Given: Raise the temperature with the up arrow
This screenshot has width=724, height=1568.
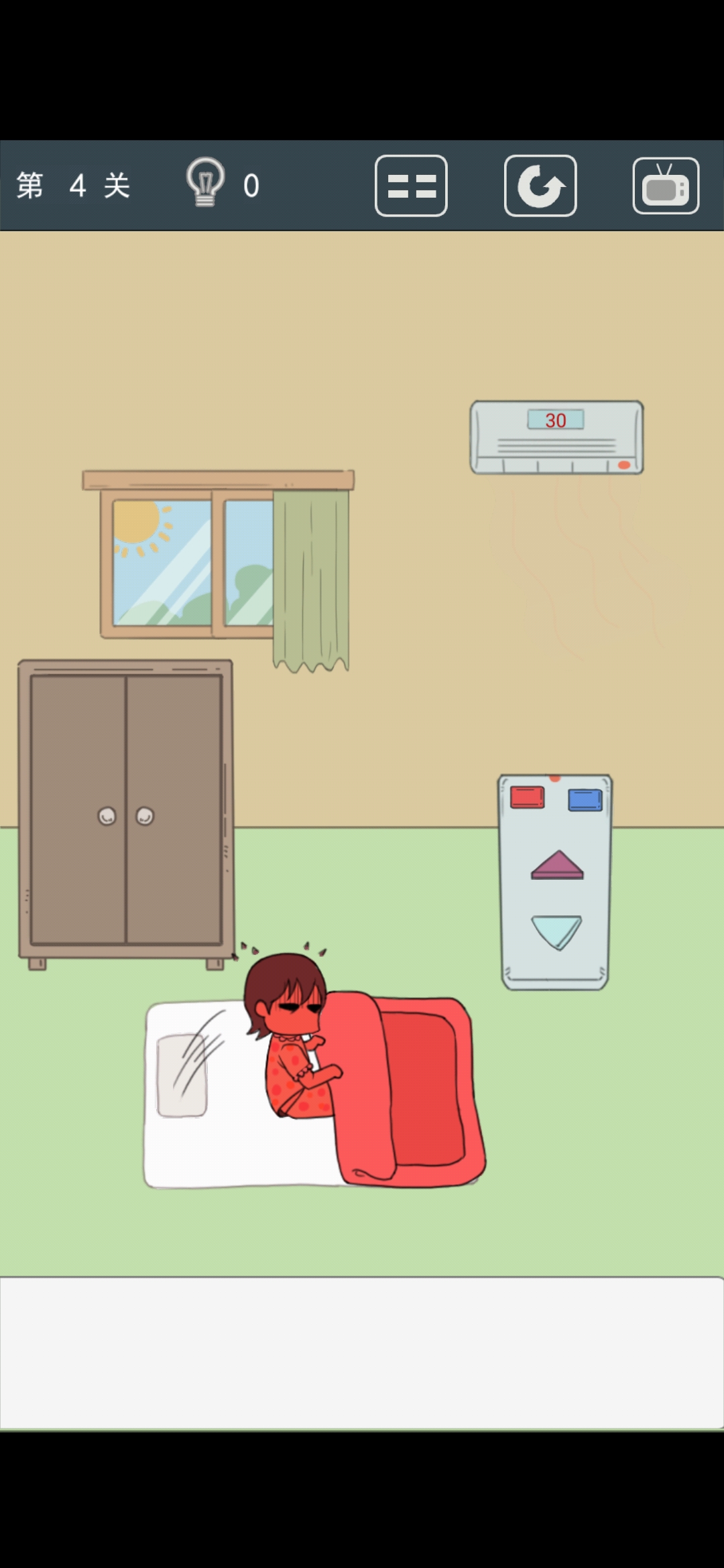Looking at the screenshot, I should (557, 865).
